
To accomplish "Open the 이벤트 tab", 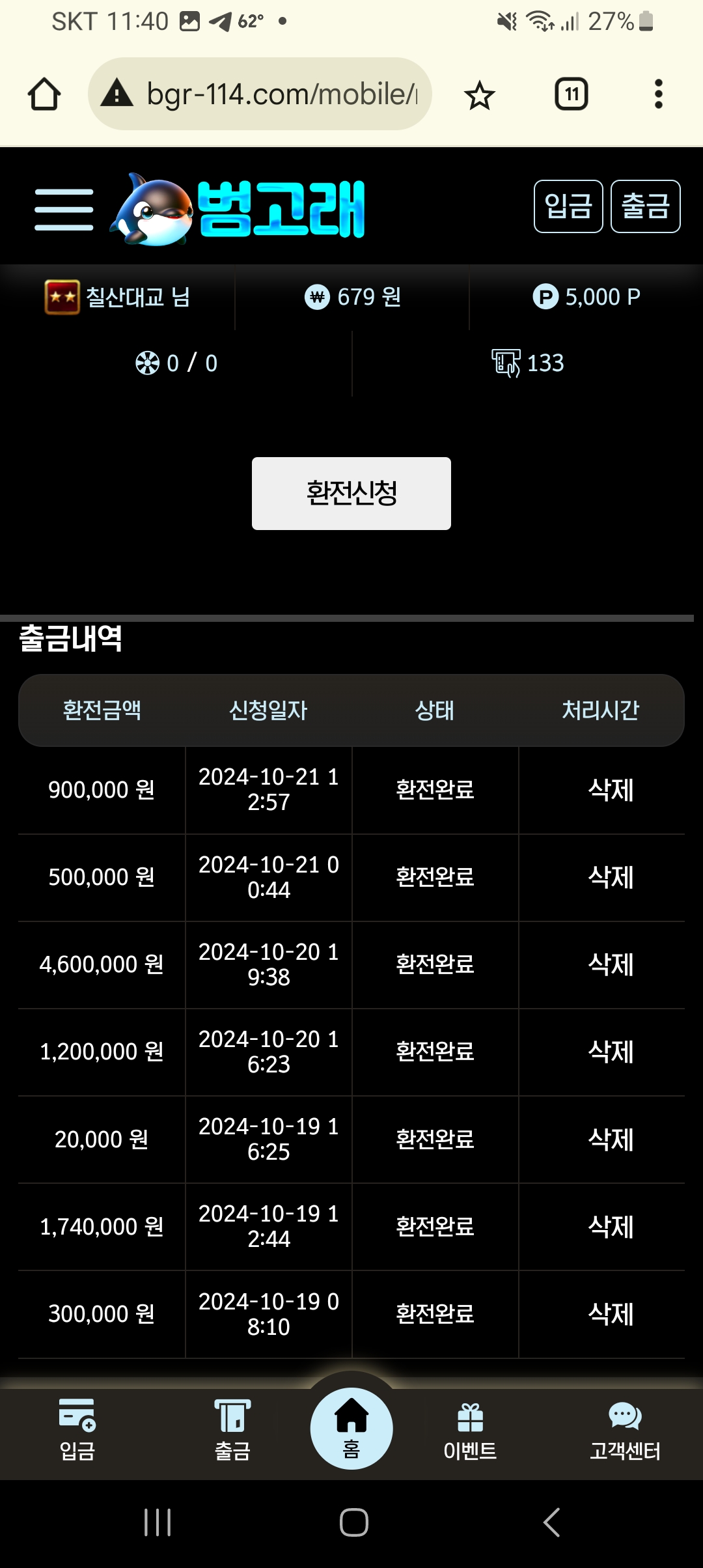I will coord(470,1429).
